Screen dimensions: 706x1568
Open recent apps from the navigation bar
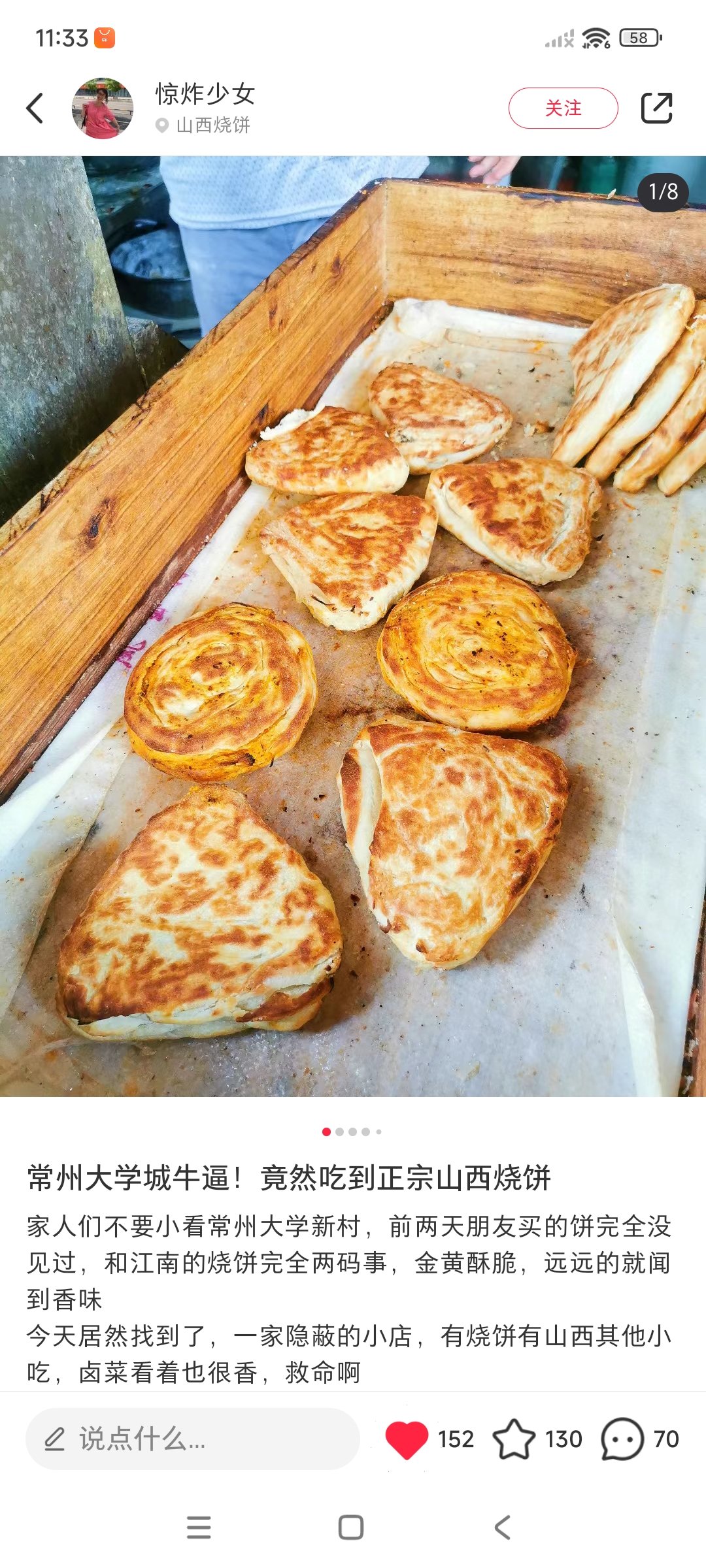[199, 1527]
